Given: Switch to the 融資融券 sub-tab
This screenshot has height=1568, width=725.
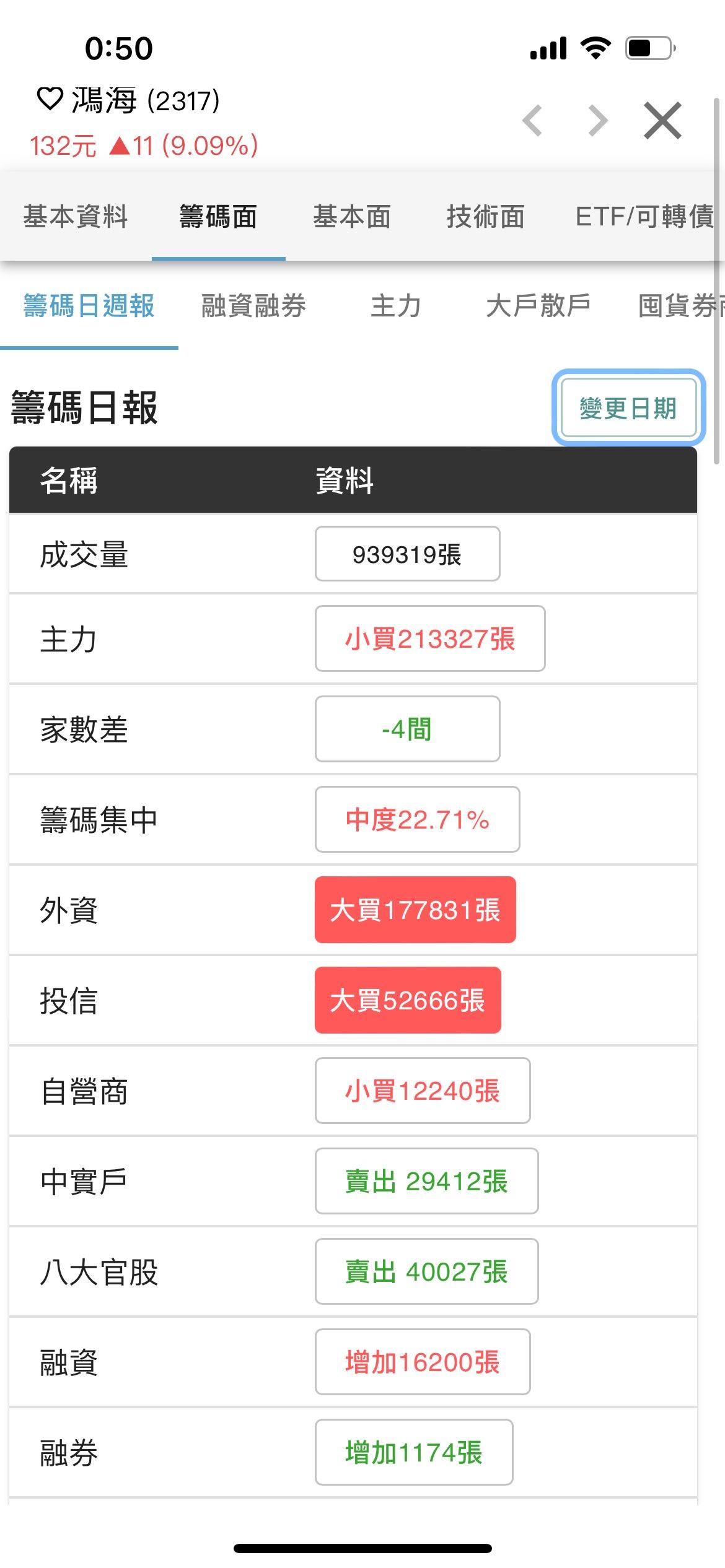Looking at the screenshot, I should (x=254, y=307).
